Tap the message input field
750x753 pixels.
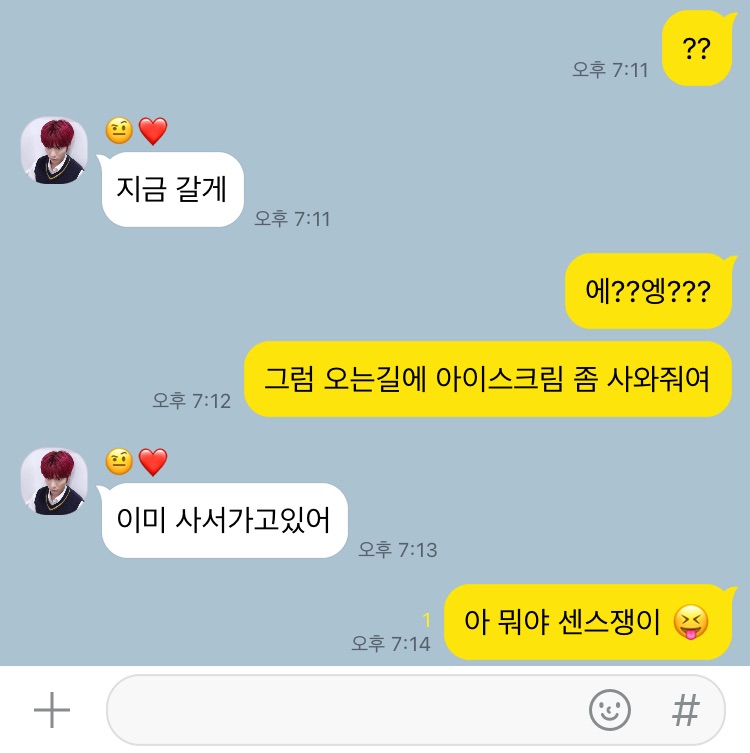[x=340, y=711]
